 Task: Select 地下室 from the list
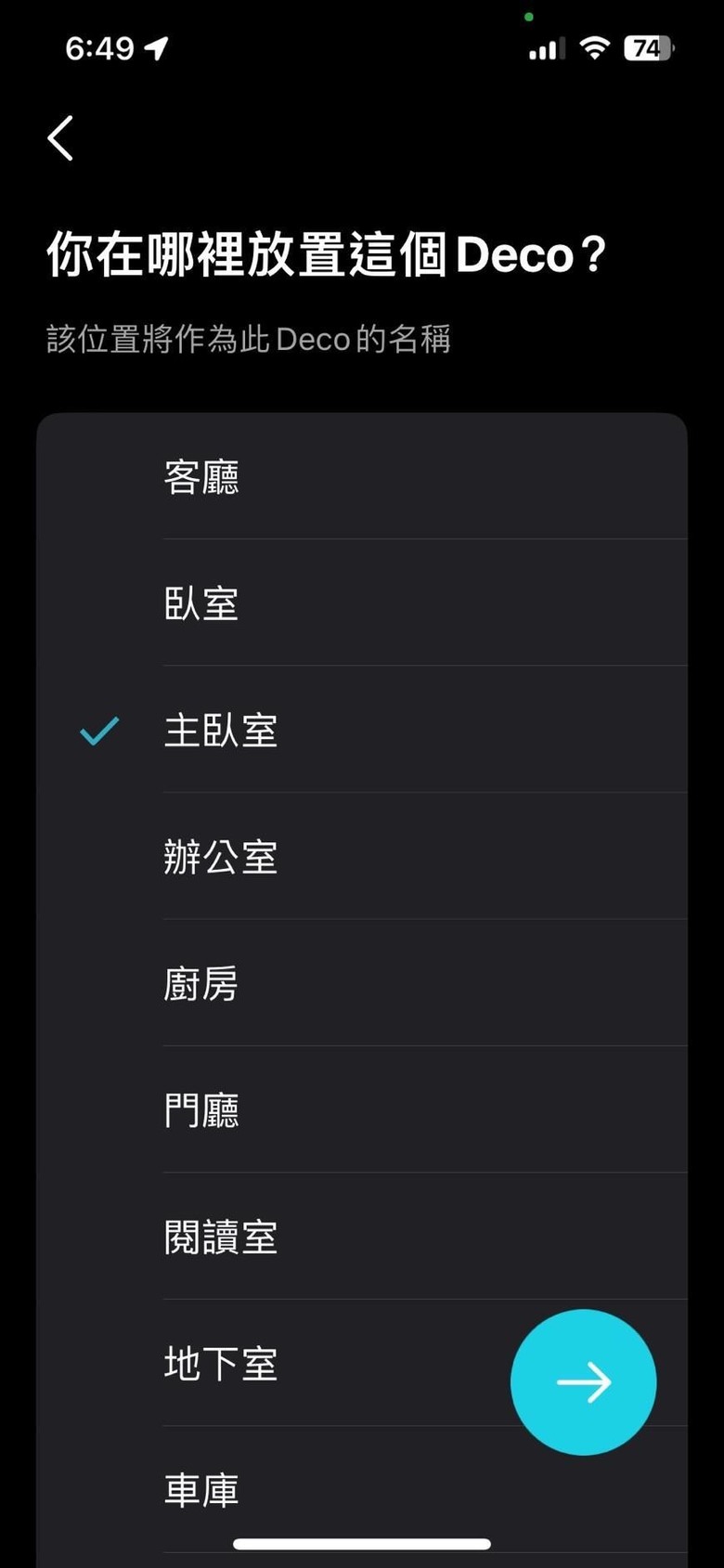(x=221, y=1364)
